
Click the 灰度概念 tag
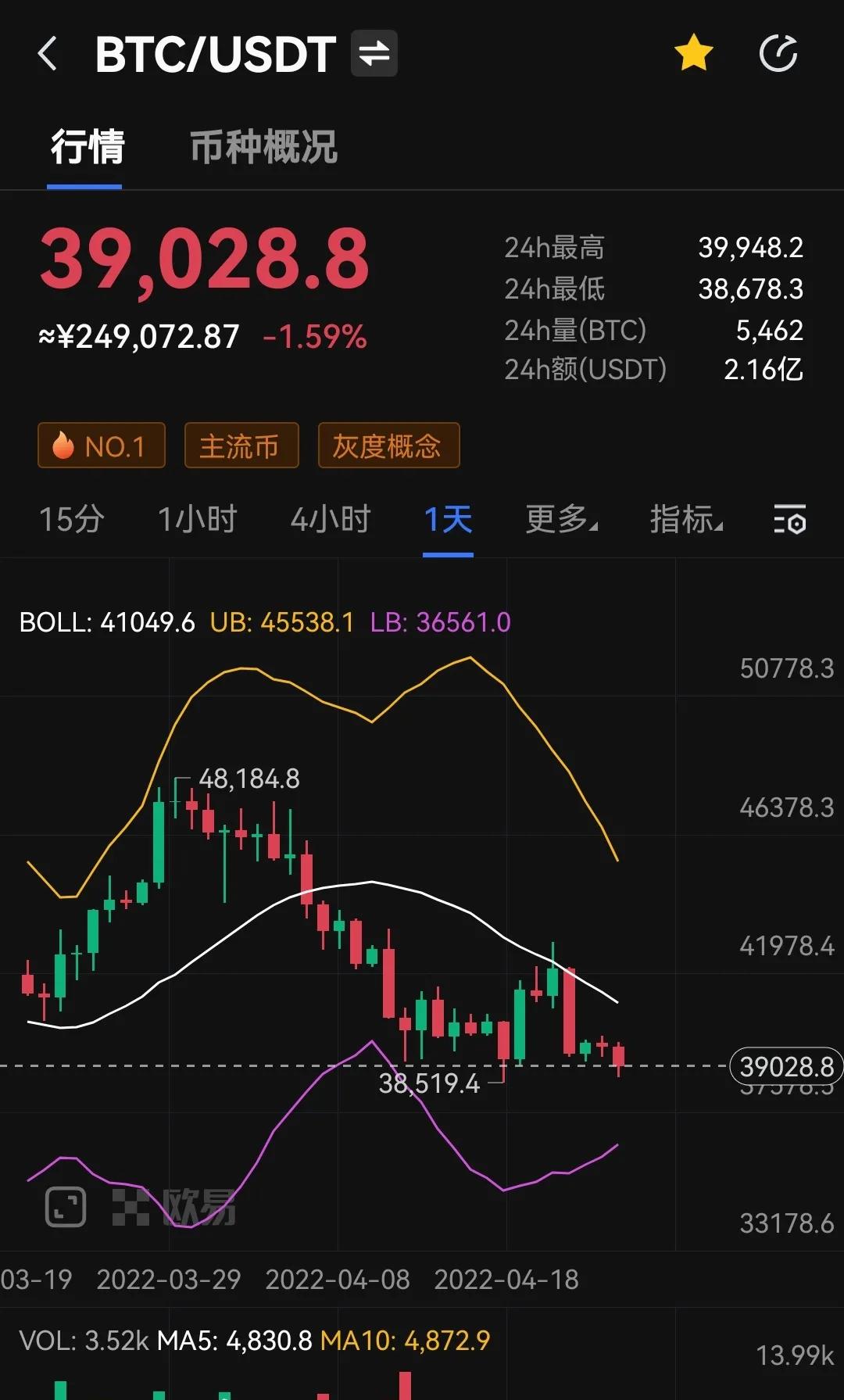[x=388, y=446]
